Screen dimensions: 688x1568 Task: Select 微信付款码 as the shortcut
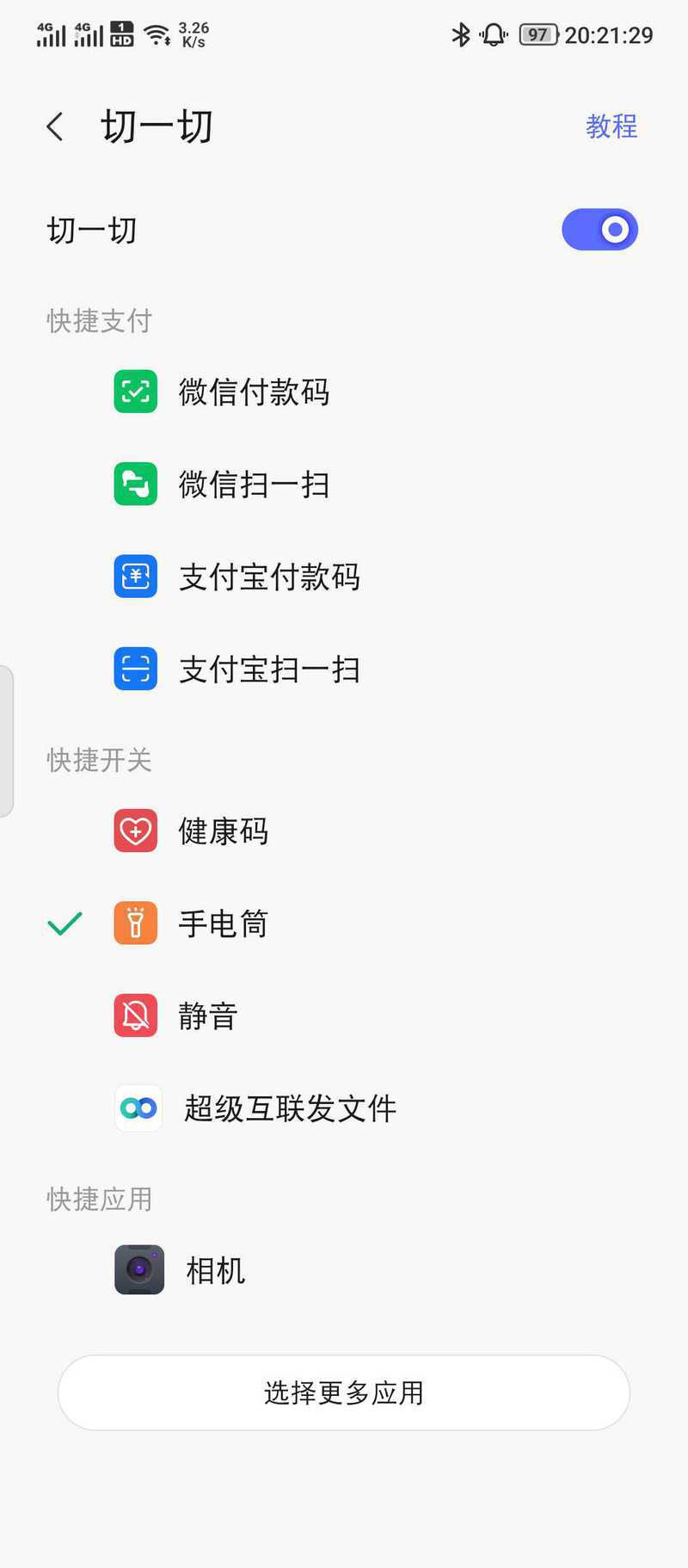pyautogui.click(x=344, y=392)
